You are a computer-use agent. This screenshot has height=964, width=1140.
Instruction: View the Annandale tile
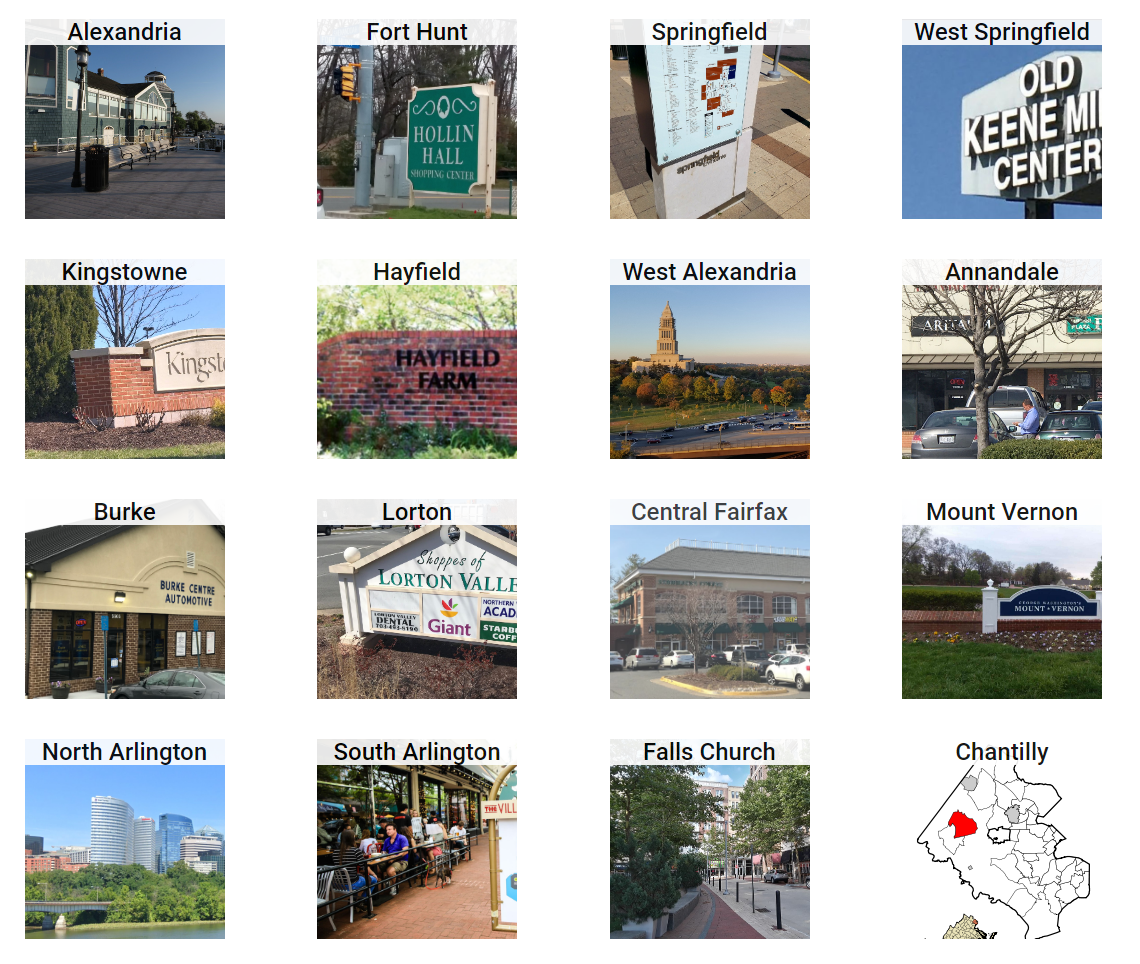pos(1002,360)
